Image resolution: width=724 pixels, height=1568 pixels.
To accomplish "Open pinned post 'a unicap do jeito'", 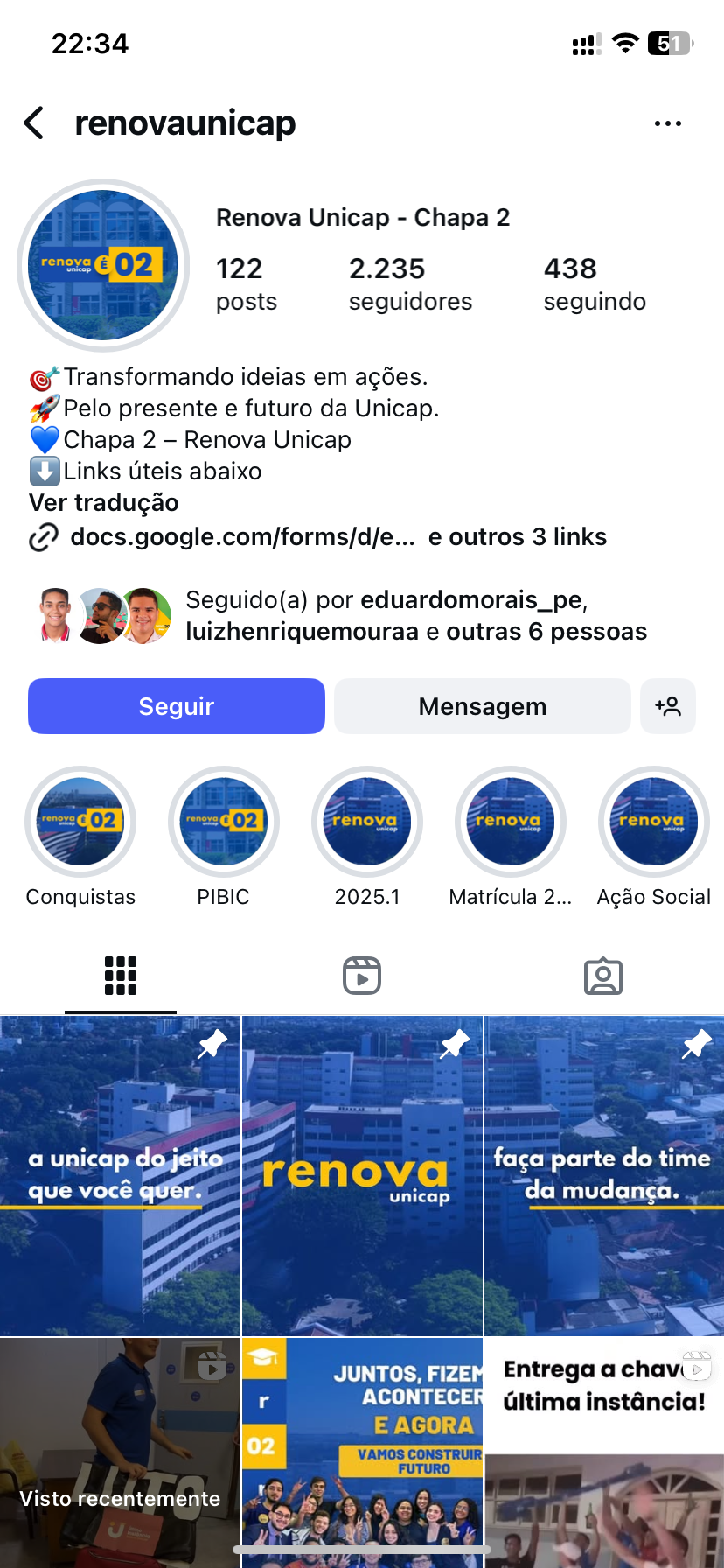I will 120,1175.
